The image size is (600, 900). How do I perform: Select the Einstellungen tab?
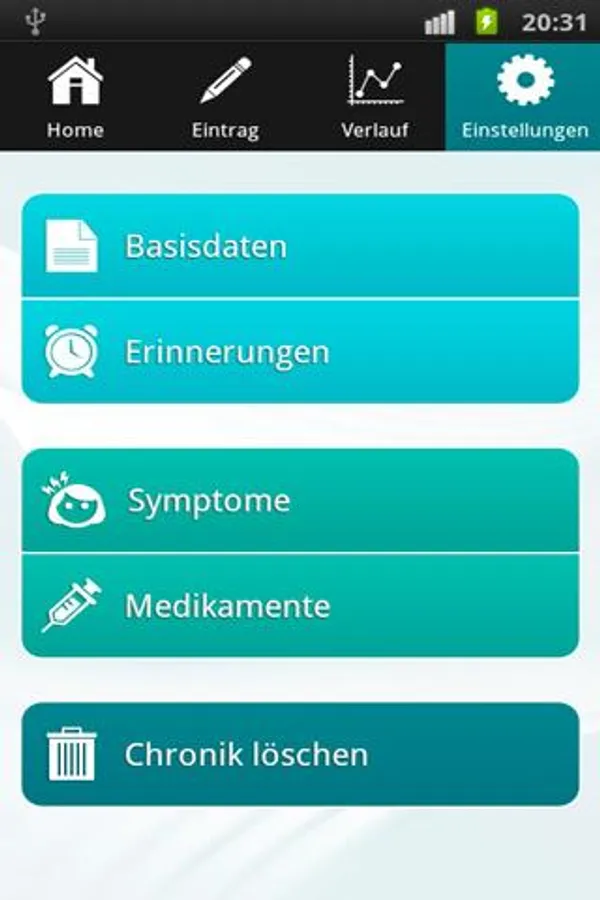click(x=523, y=97)
